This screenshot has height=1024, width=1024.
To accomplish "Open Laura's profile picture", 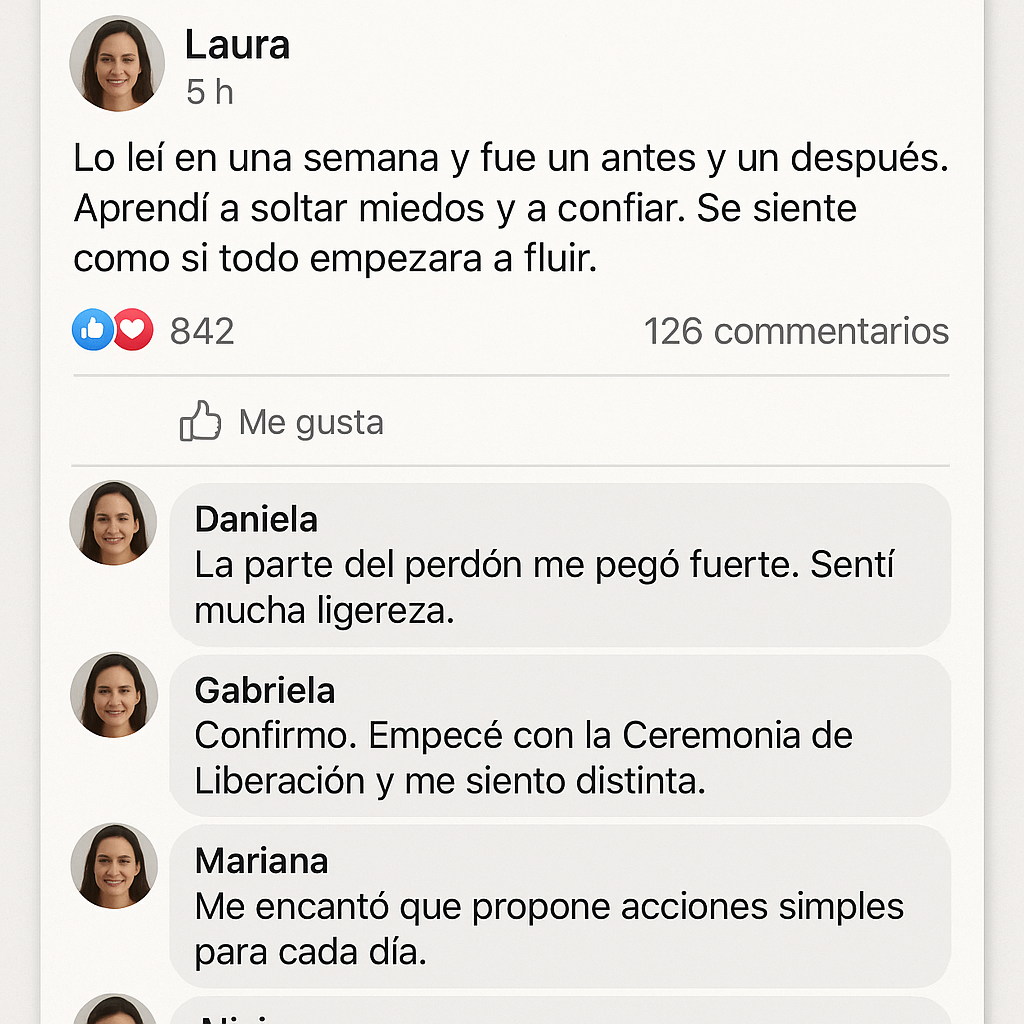I will [x=117, y=63].
